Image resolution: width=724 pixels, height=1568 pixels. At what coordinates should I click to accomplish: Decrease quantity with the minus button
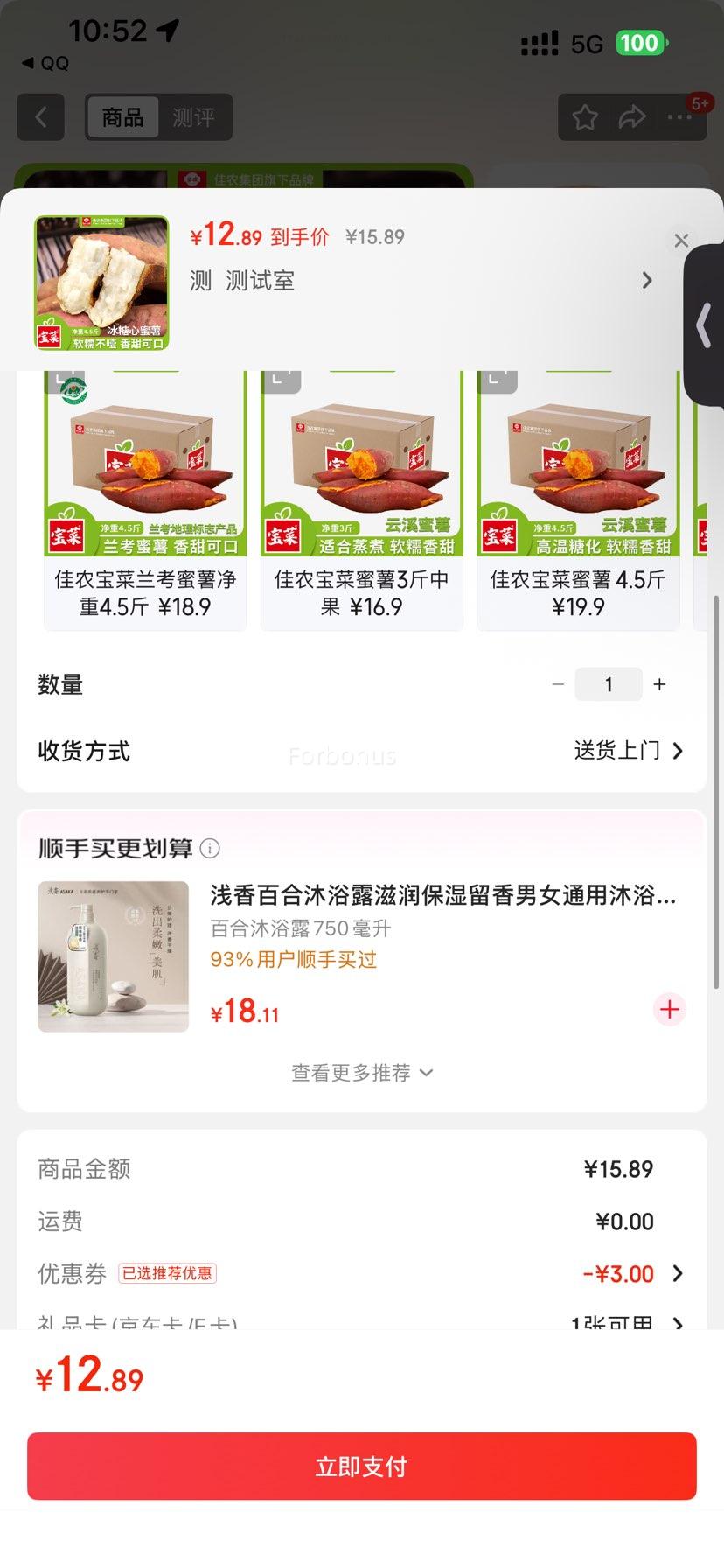558,684
